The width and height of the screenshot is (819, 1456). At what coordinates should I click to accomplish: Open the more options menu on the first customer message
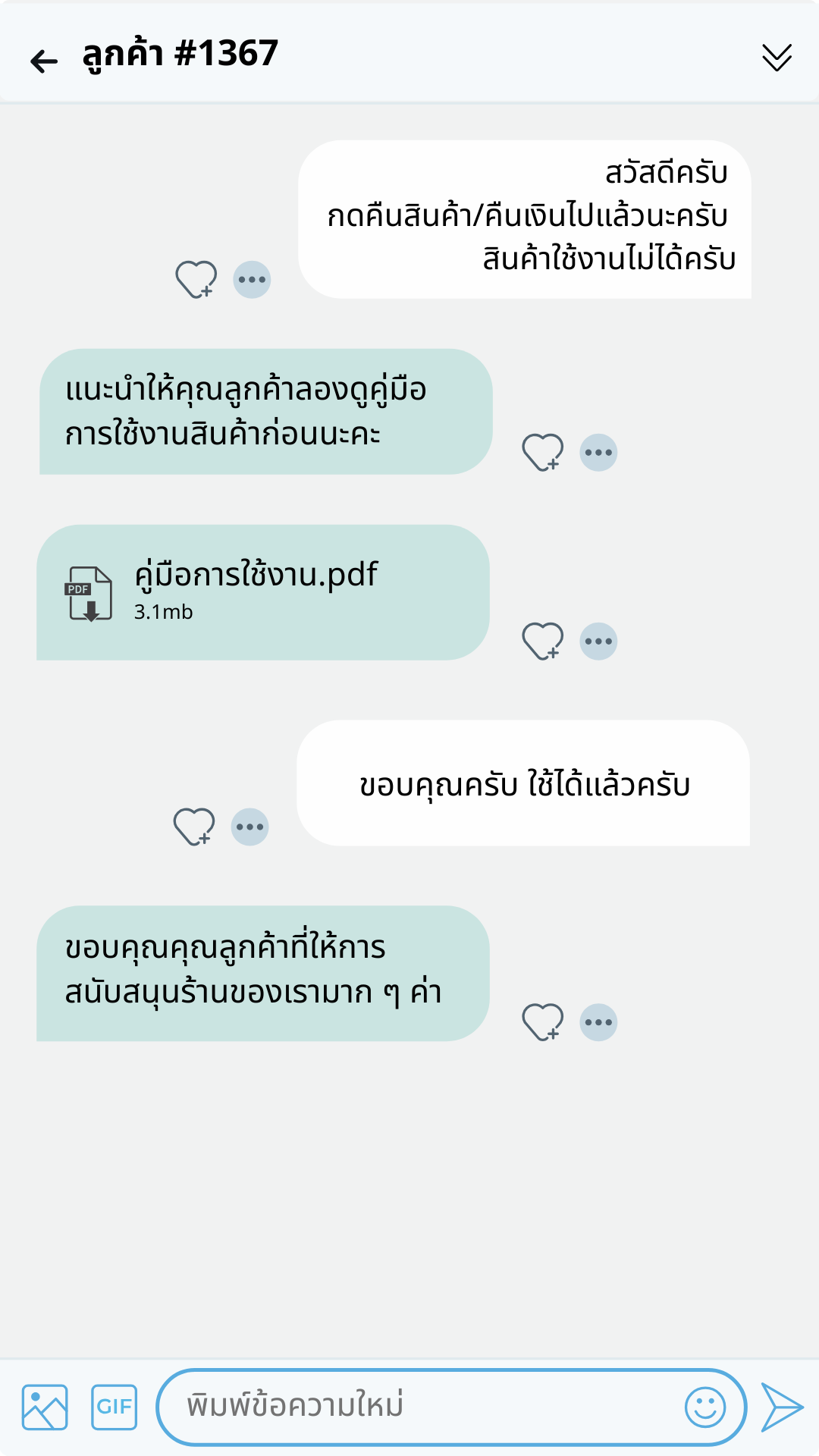(252, 279)
